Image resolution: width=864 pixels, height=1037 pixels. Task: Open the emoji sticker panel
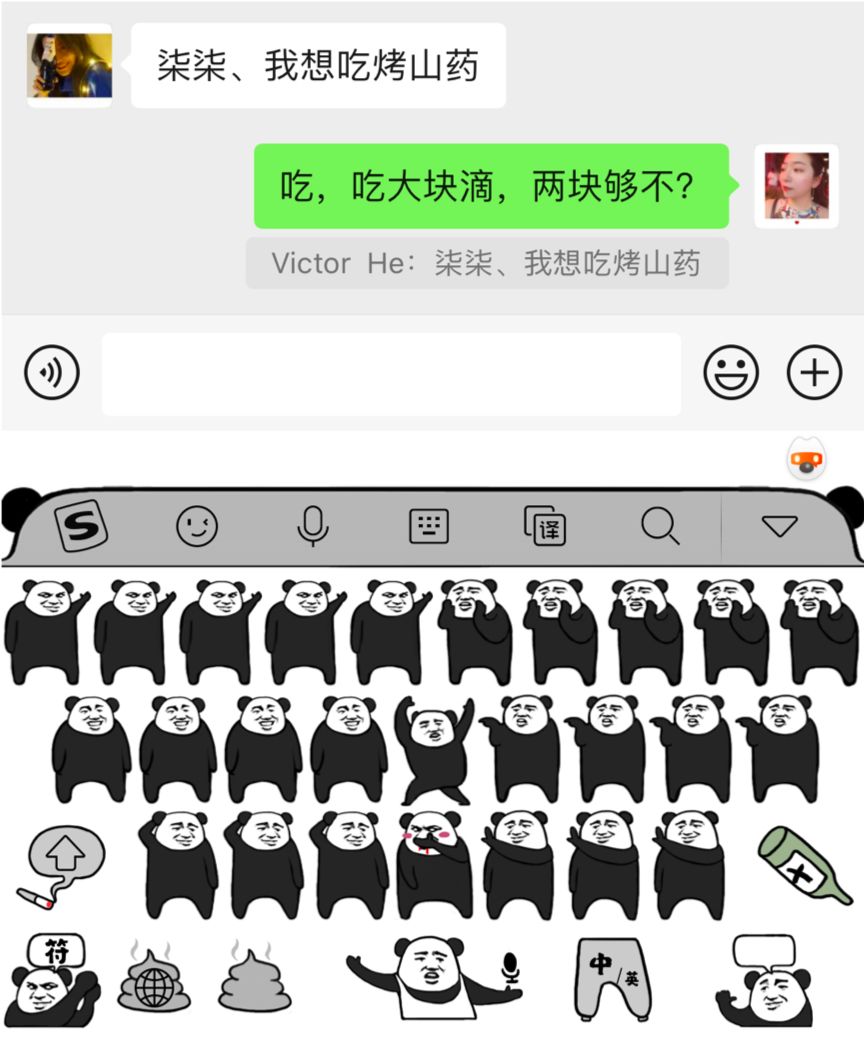point(731,373)
